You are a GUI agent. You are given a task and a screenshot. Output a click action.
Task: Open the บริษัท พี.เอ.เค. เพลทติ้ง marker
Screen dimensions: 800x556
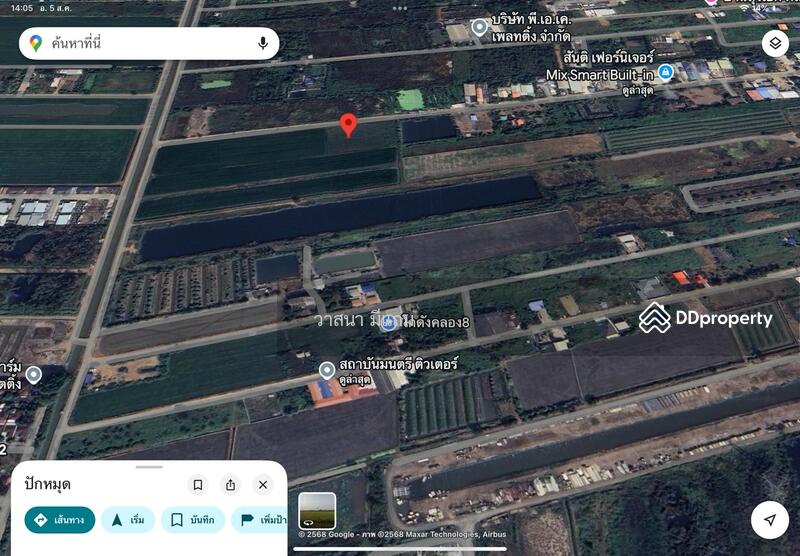click(x=479, y=27)
